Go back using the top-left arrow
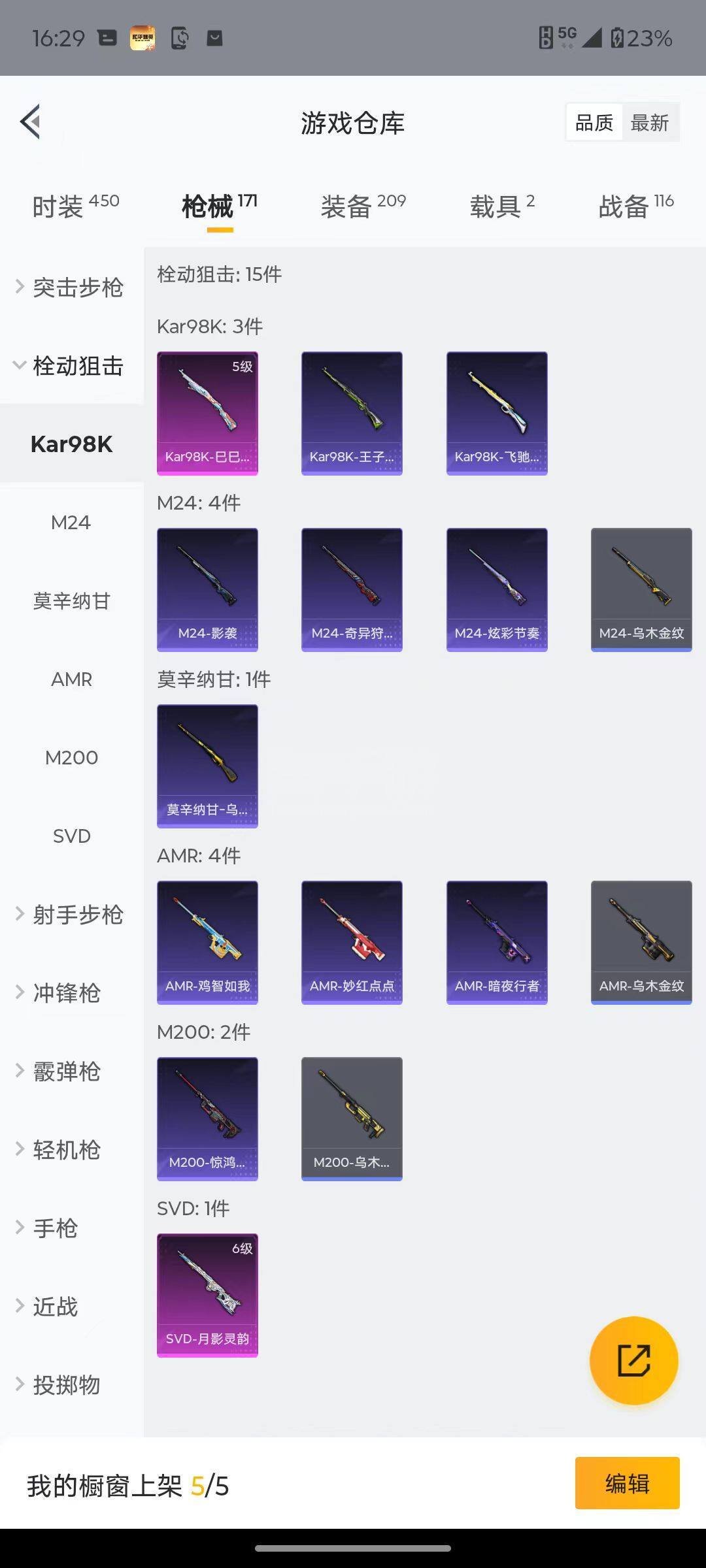The width and height of the screenshot is (706, 1568). pyautogui.click(x=31, y=122)
